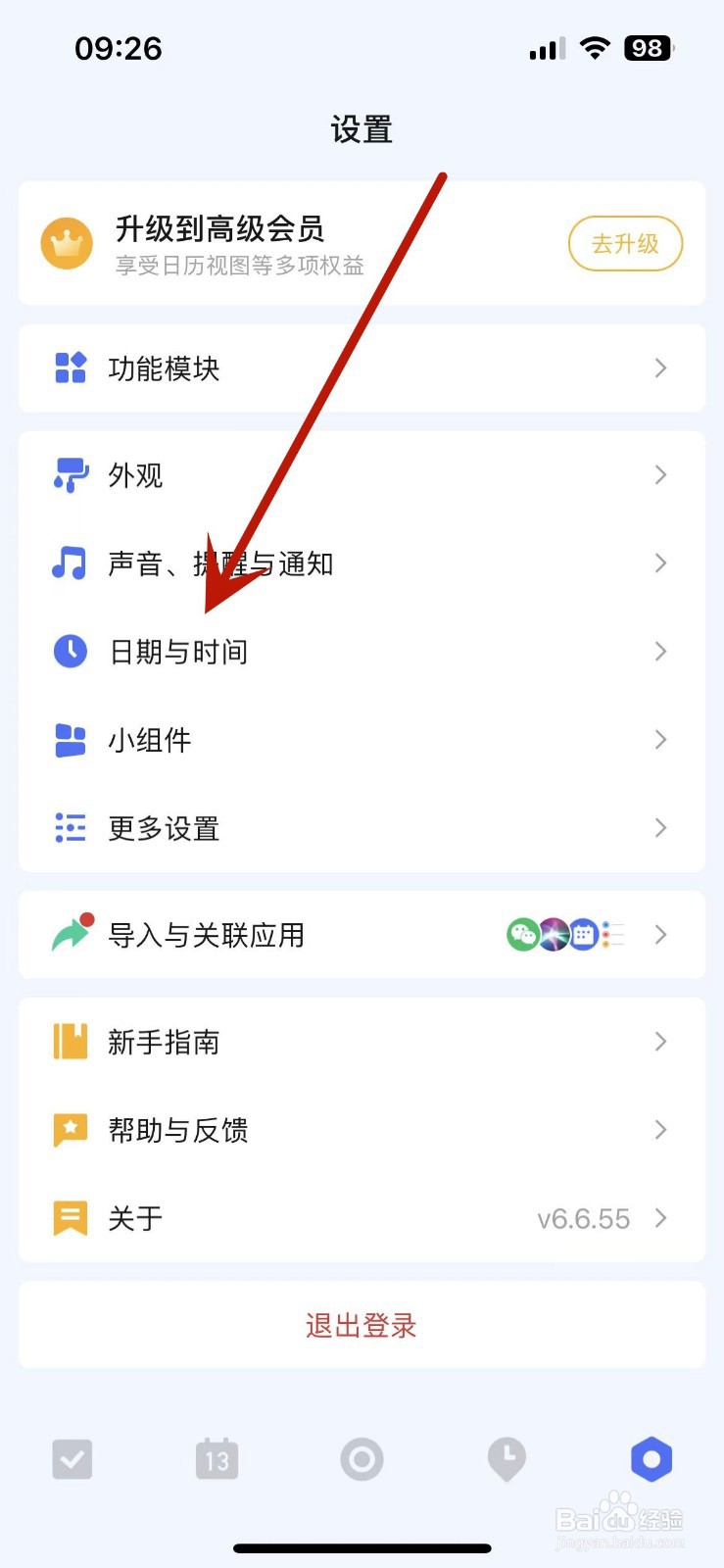Open the settings hexagon tab

click(x=651, y=1459)
